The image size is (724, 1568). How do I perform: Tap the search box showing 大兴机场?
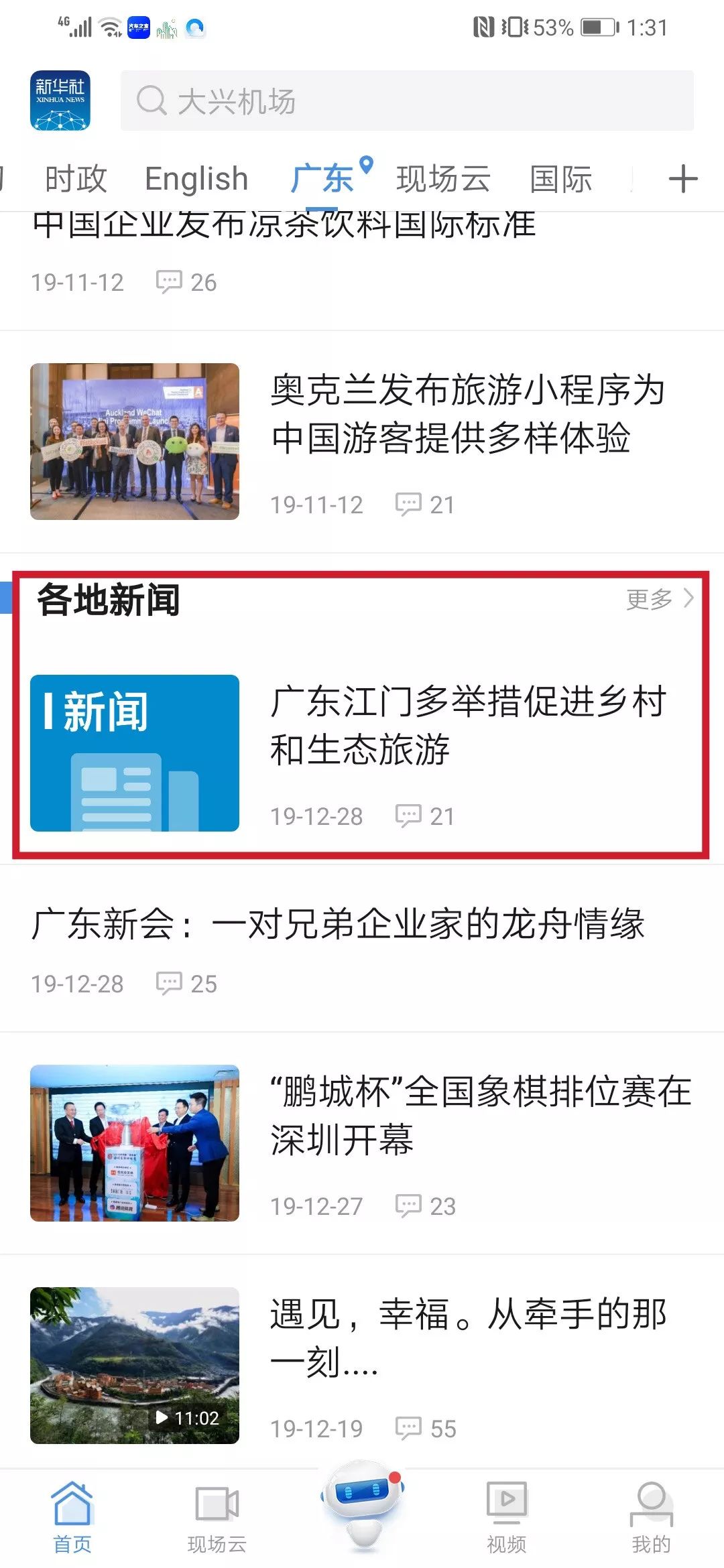[407, 101]
